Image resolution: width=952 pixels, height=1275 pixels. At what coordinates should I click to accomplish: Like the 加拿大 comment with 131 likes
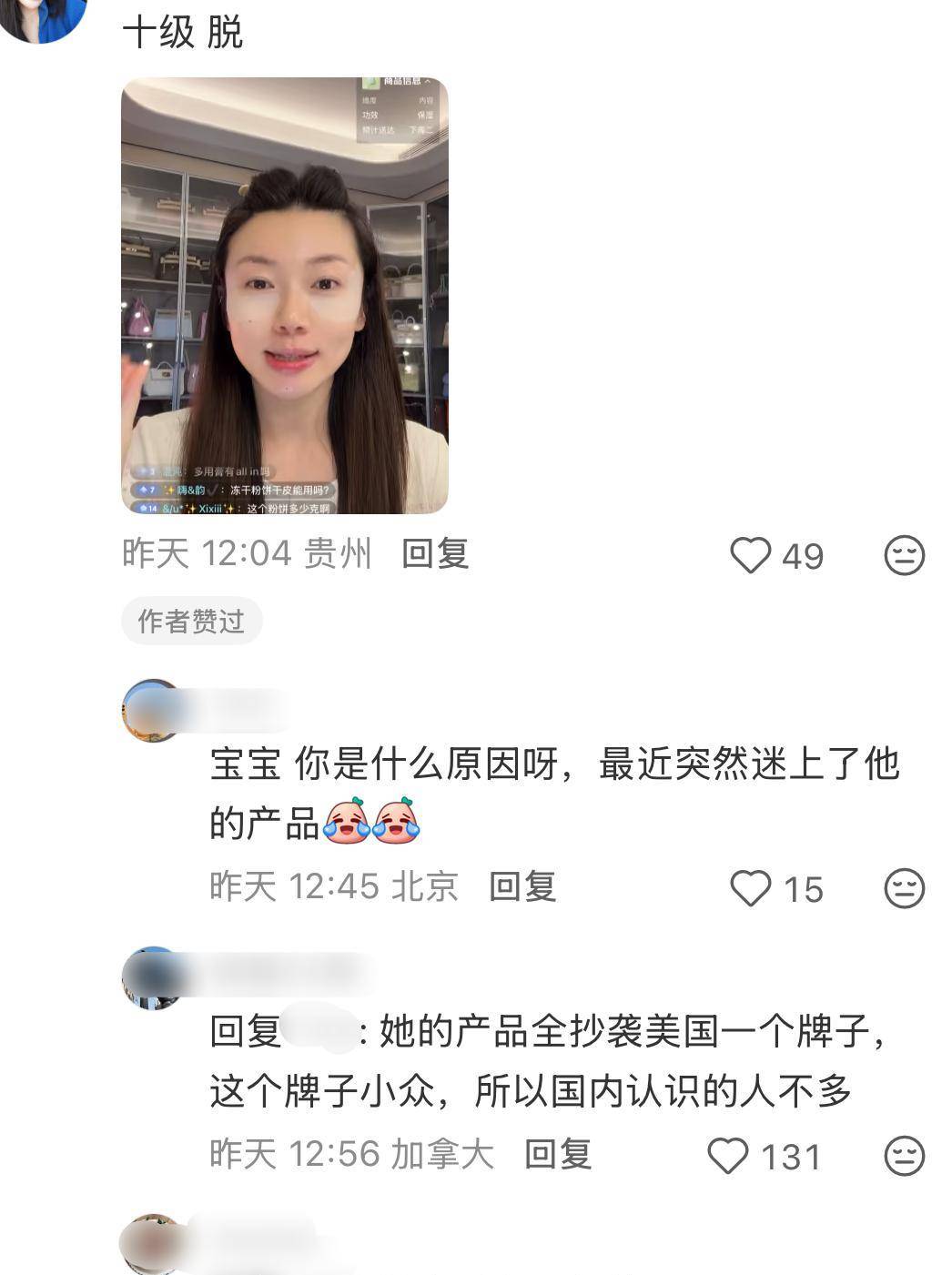click(728, 1156)
